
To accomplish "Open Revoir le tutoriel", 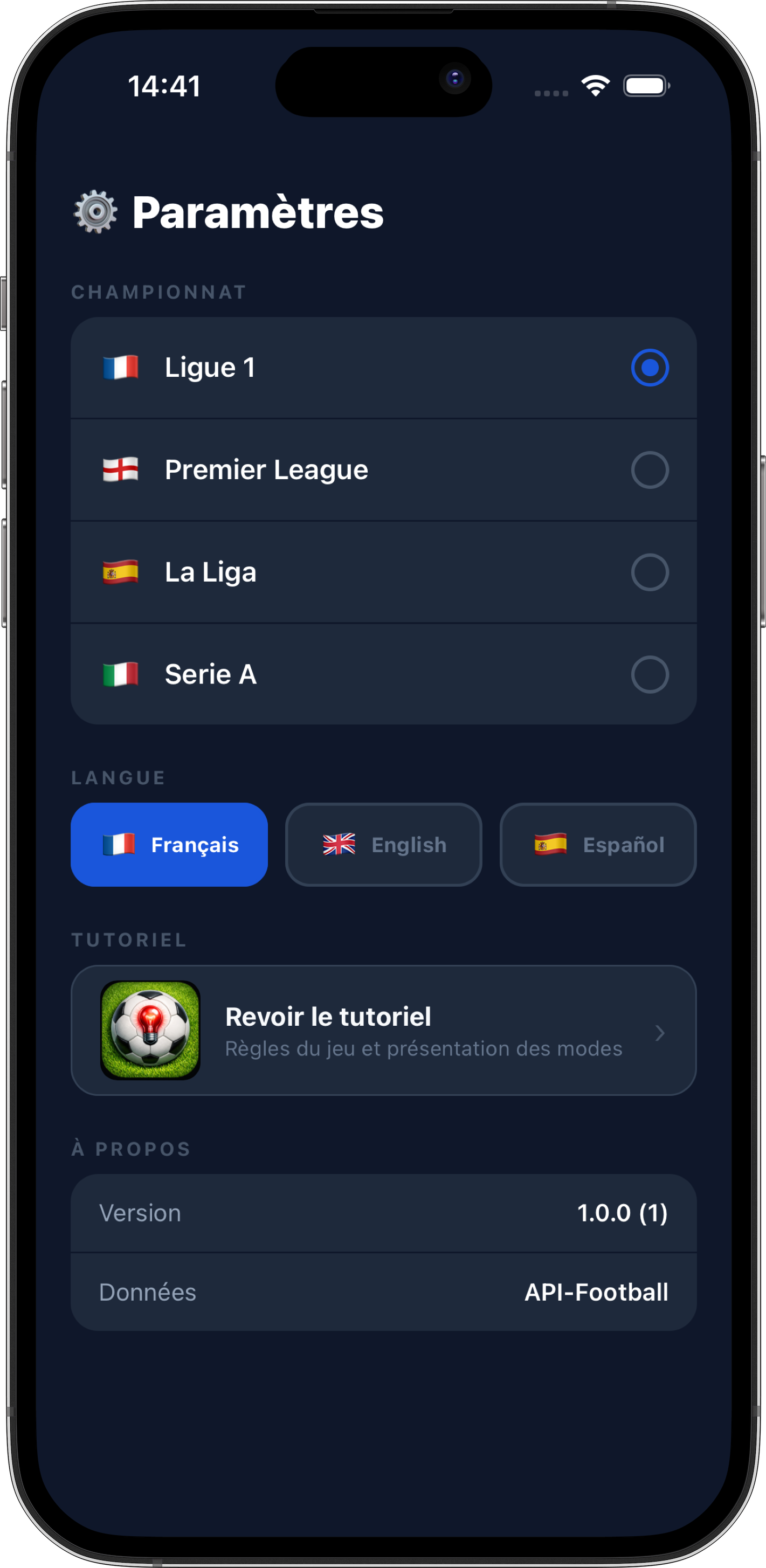I will click(384, 1031).
